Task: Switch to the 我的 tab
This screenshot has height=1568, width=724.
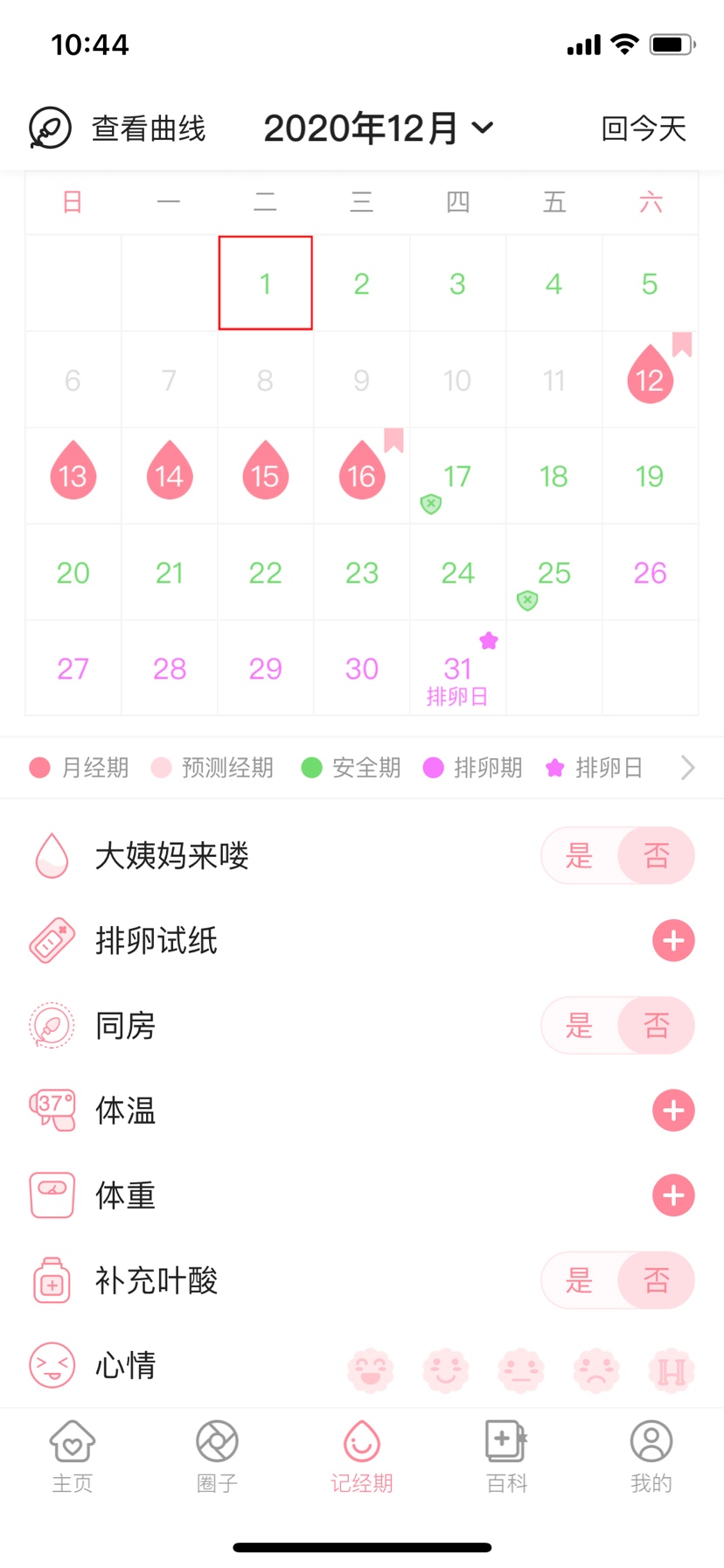Action: pos(651,1456)
